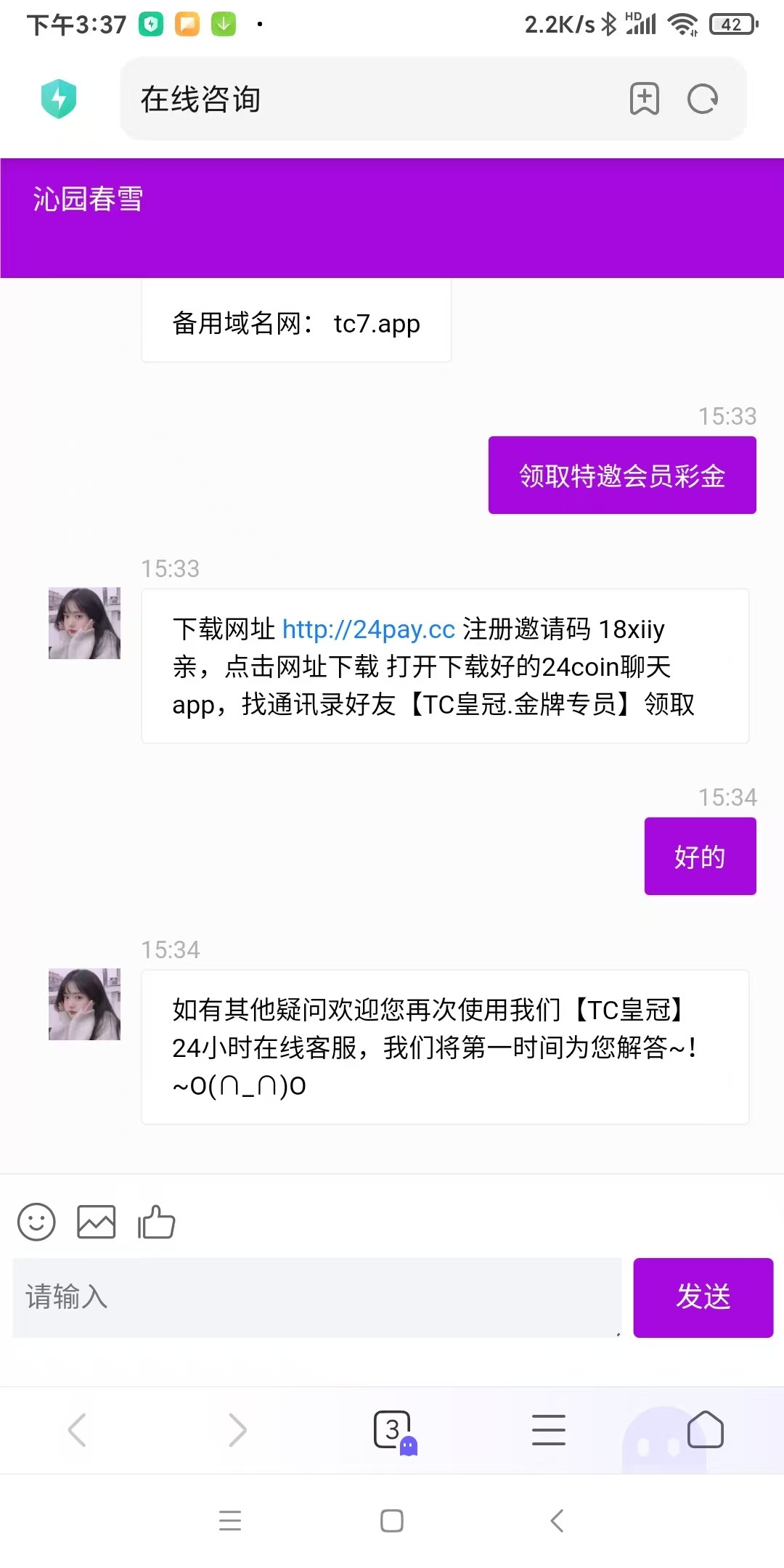Screen dimensions: 784x1568
Task: Bookmark this page
Action: click(x=644, y=99)
